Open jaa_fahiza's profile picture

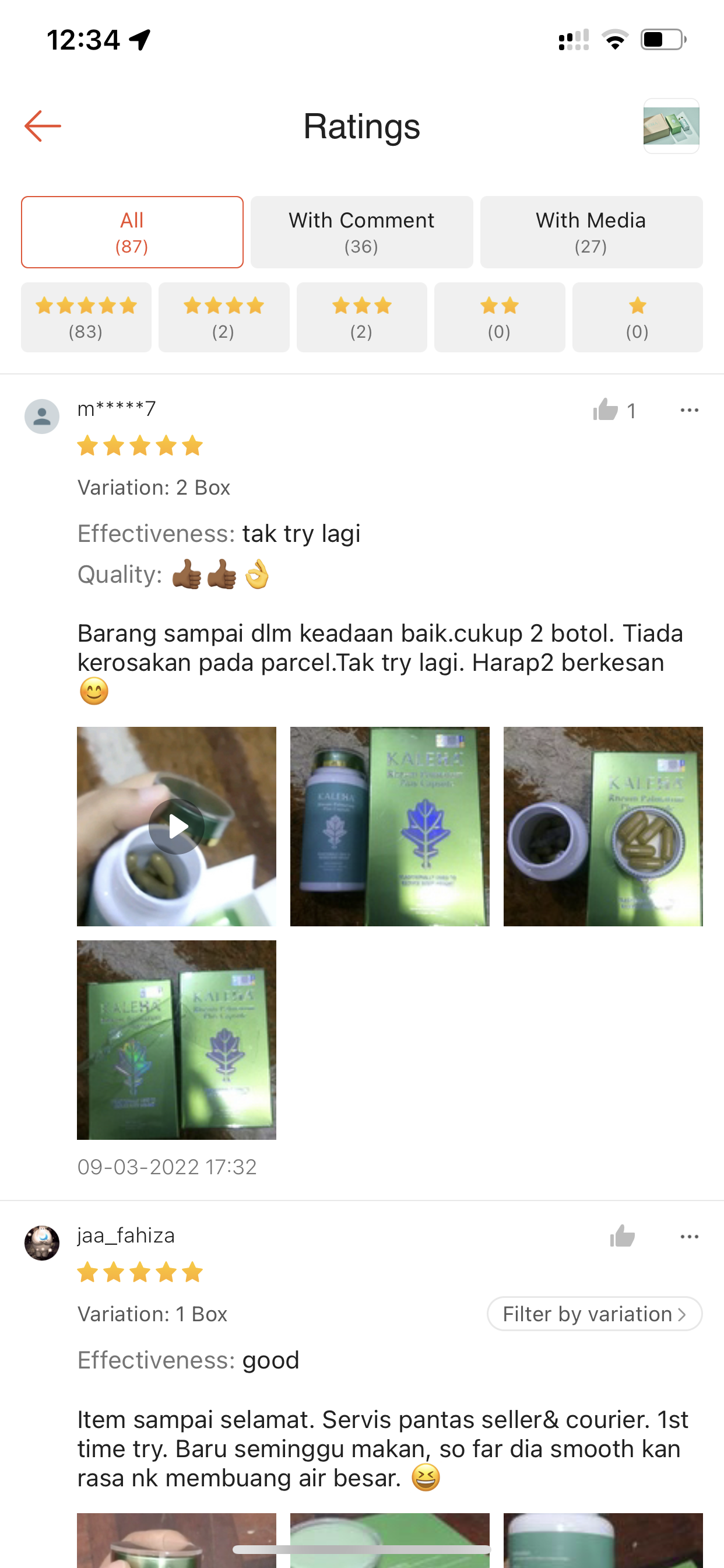(x=42, y=1242)
